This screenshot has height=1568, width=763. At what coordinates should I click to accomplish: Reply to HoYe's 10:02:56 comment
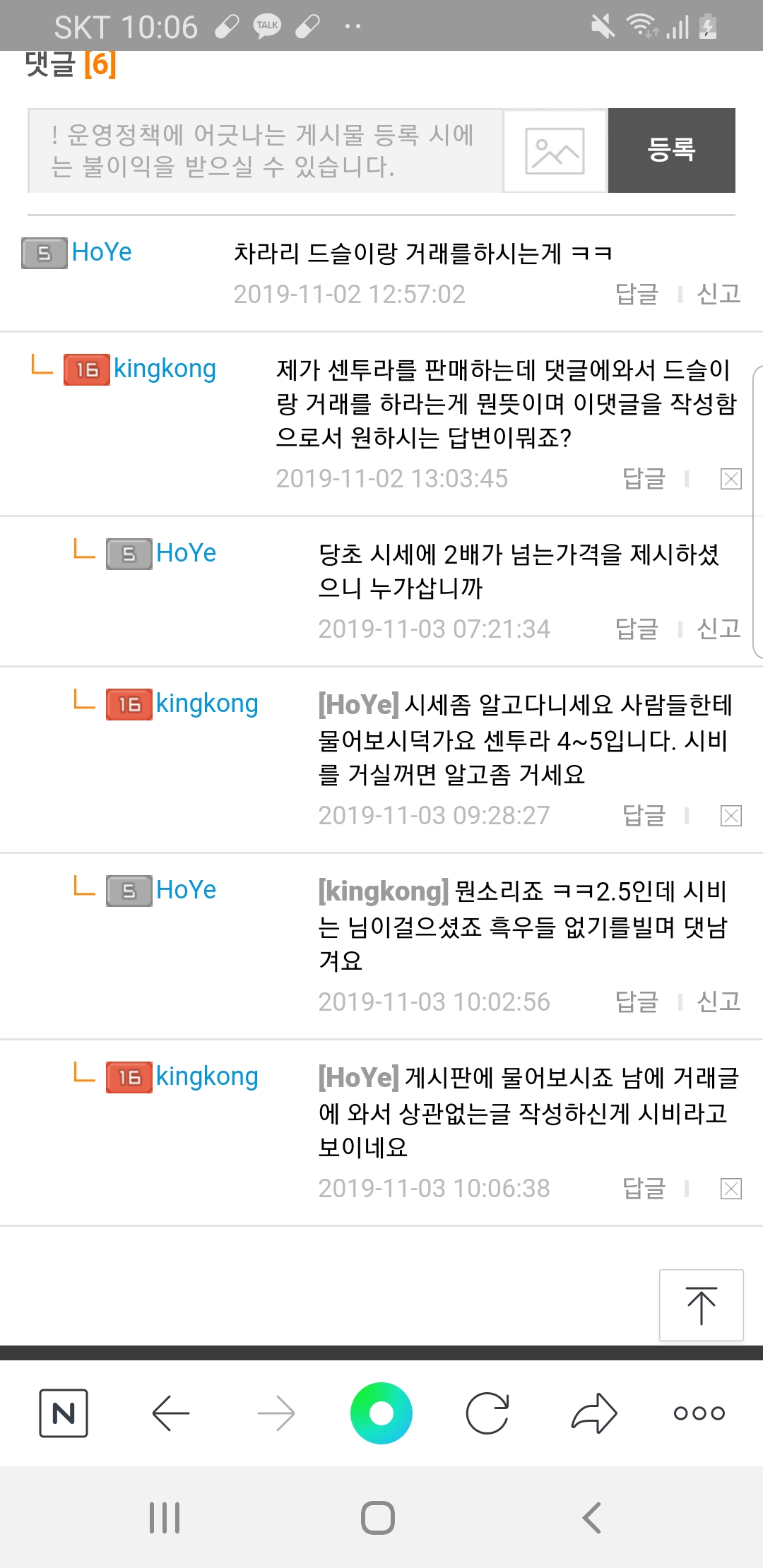point(637,1002)
